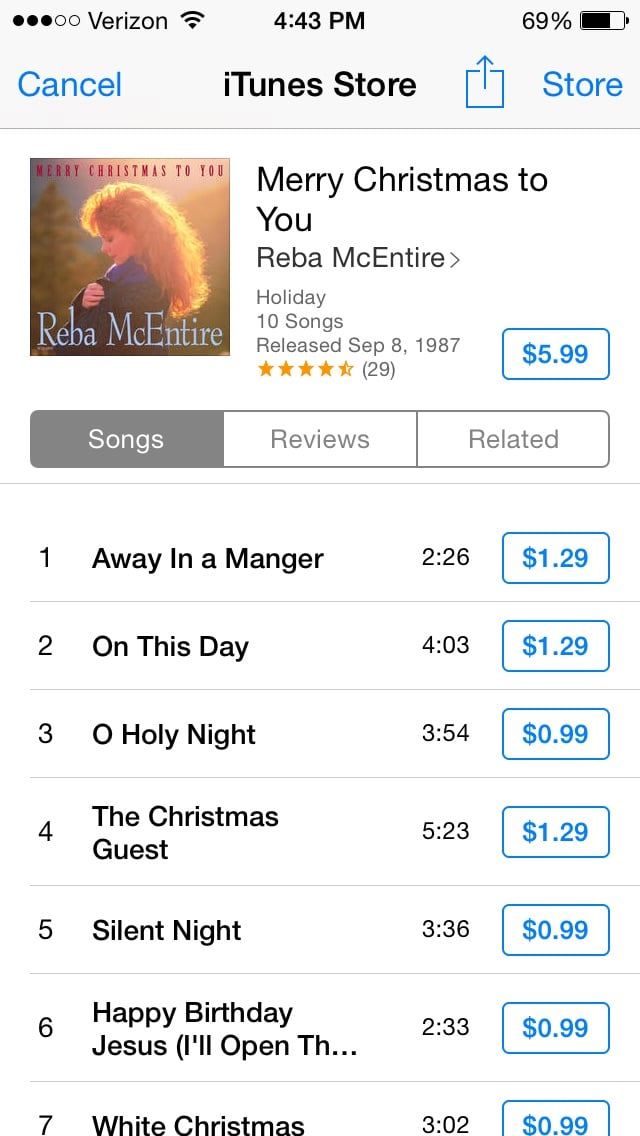Preview the track On This Day
640x1136 pixels.
click(170, 646)
